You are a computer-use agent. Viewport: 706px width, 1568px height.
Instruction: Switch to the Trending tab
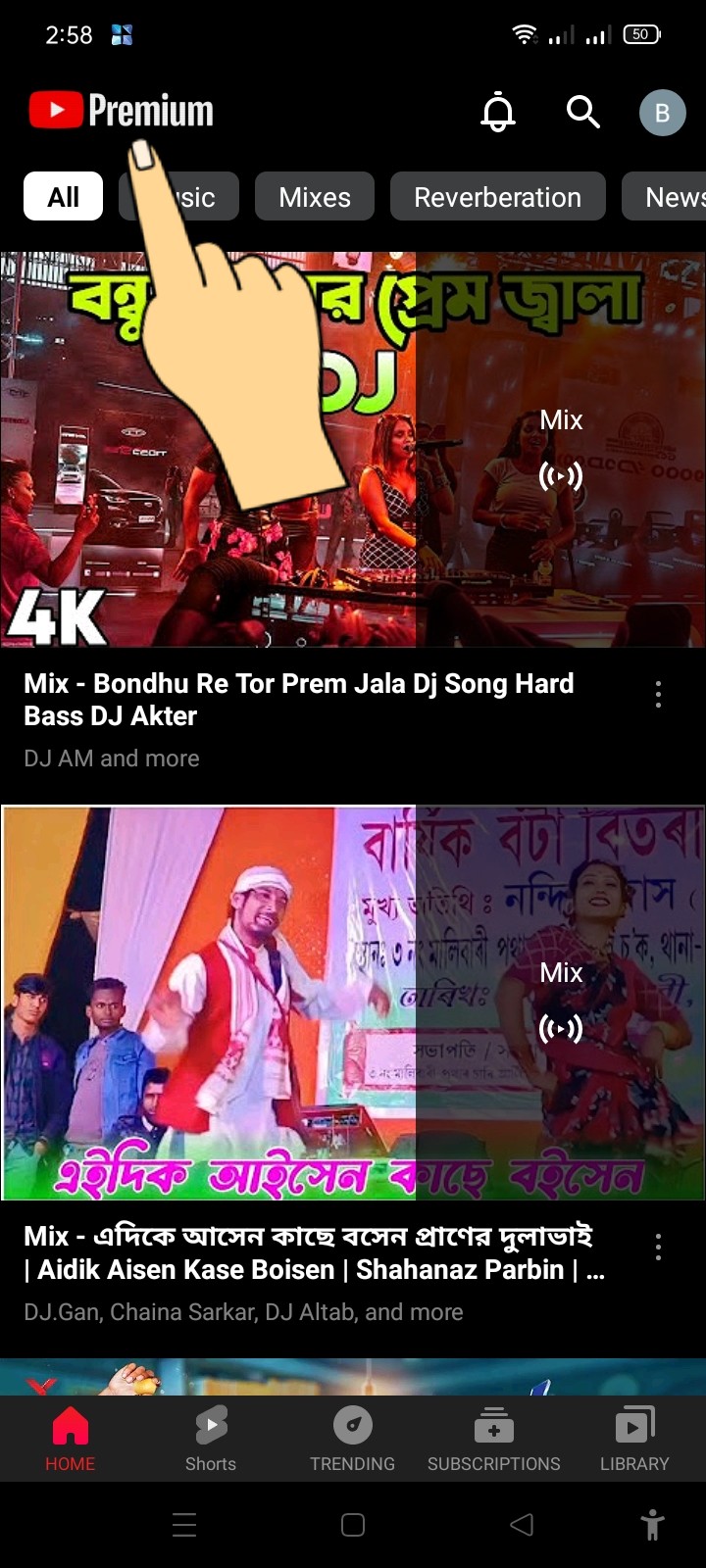(x=352, y=1439)
